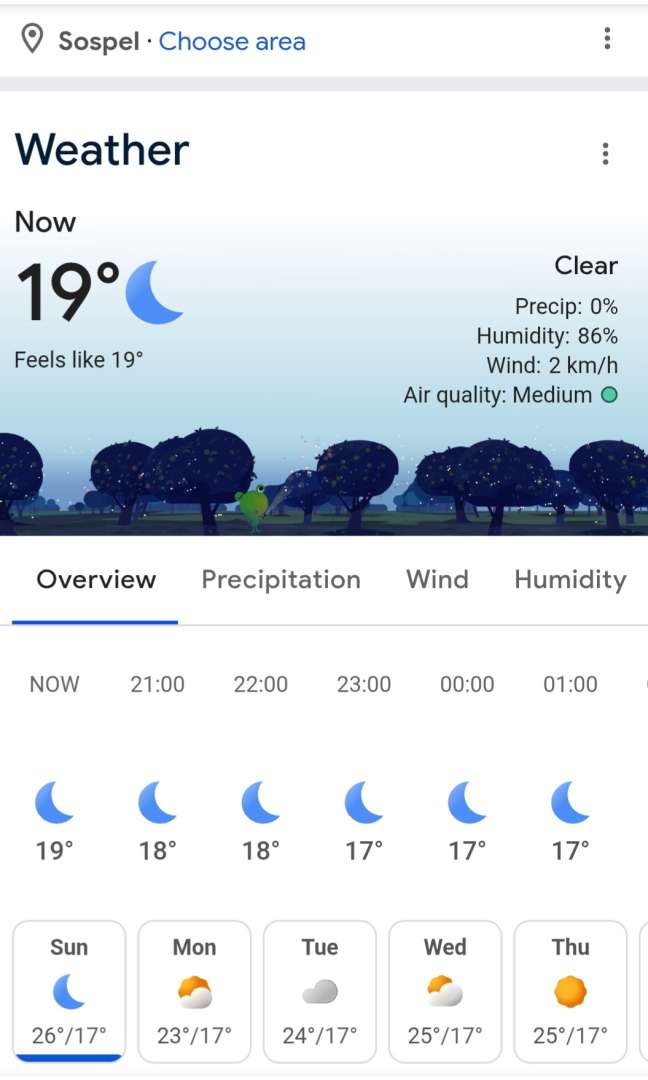Select the Overview tab
This screenshot has height=1080, width=648.
[96, 580]
